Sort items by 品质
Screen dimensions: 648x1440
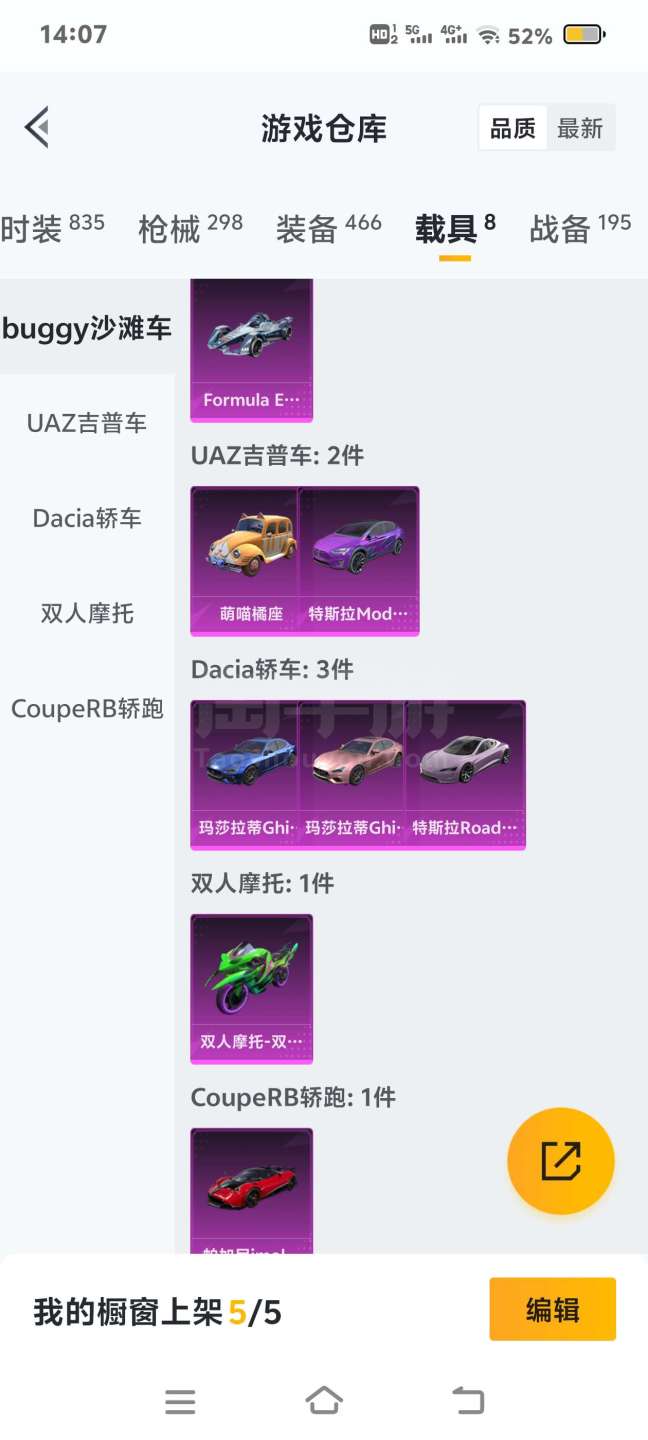pyautogui.click(x=512, y=128)
